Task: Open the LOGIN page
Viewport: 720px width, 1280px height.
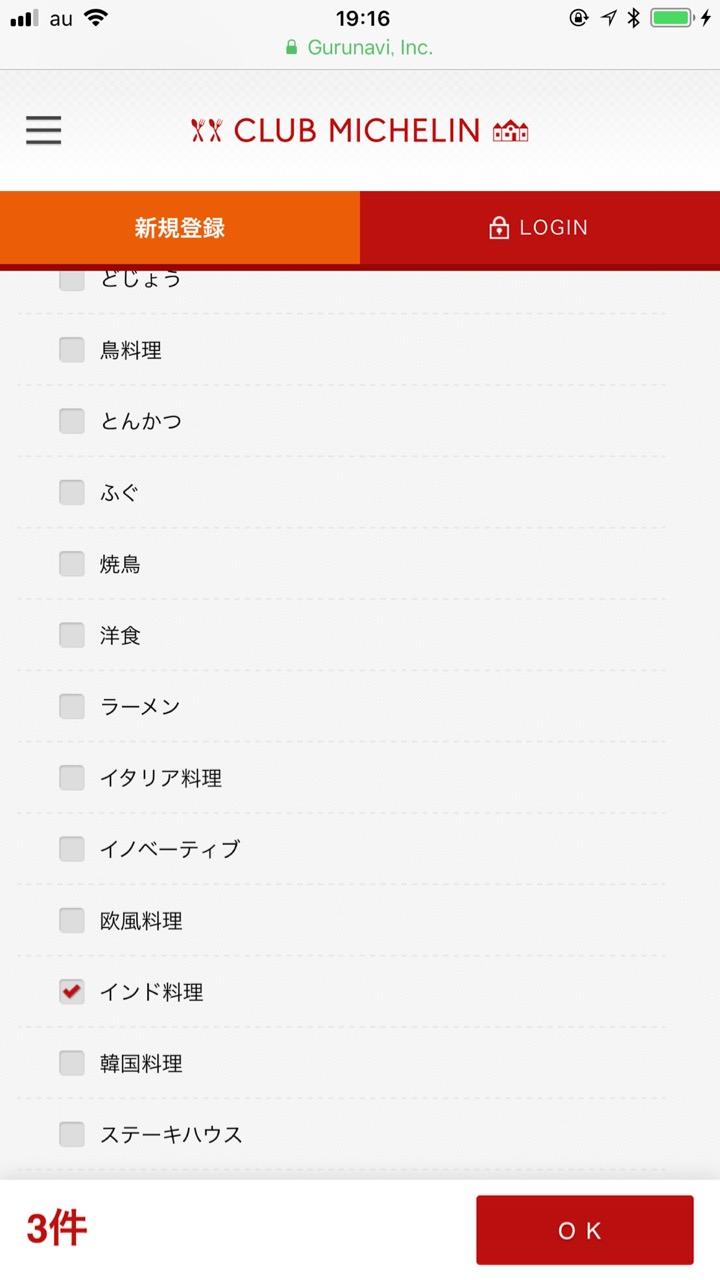Action: pos(540,228)
